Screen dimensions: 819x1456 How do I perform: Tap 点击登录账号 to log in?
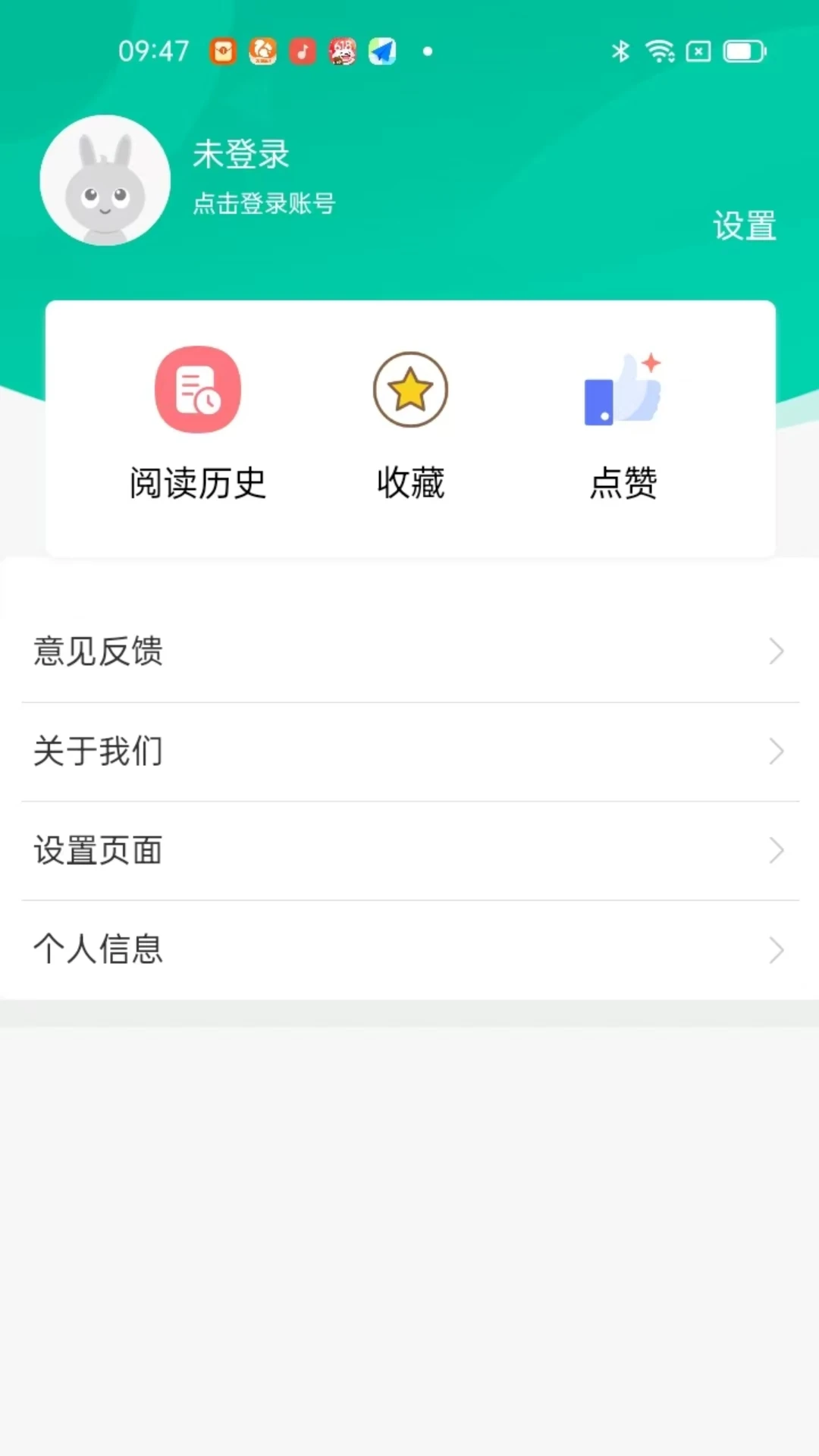263,205
